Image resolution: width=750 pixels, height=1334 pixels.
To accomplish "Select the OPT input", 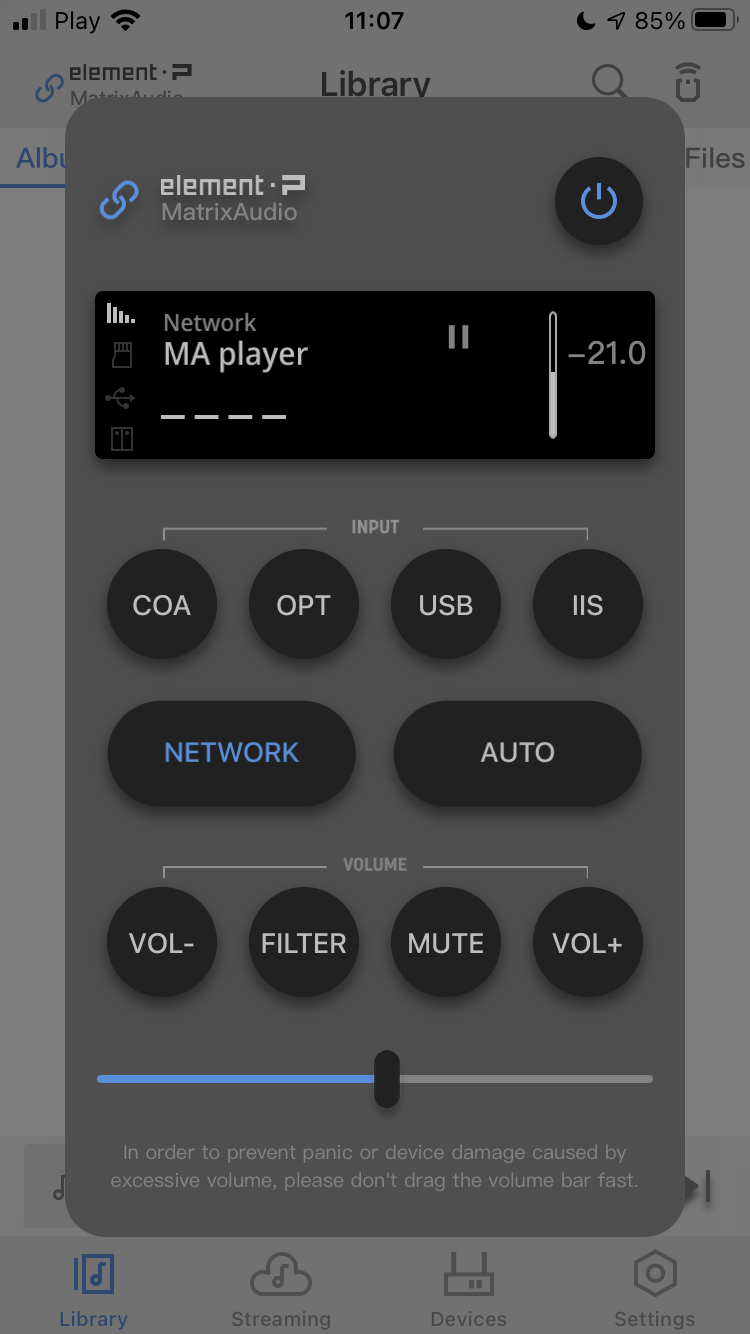I will tap(303, 605).
